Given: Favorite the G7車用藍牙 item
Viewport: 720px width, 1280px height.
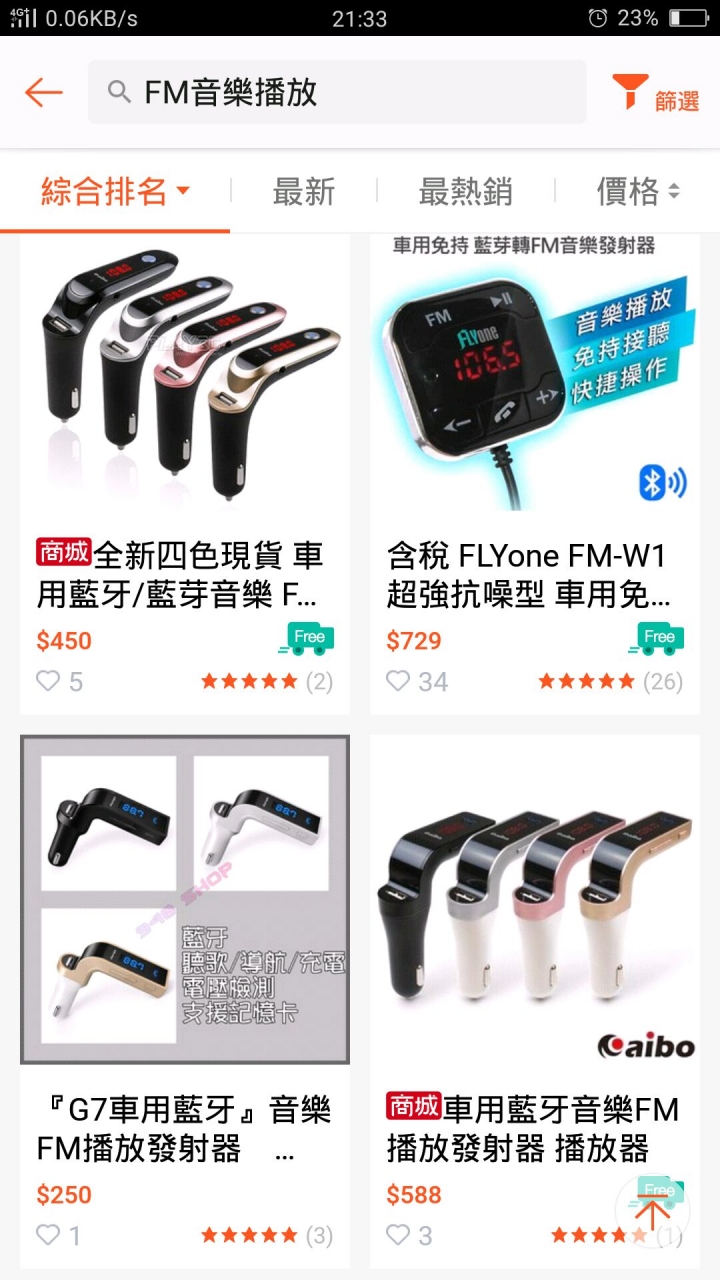Looking at the screenshot, I should click(48, 1235).
